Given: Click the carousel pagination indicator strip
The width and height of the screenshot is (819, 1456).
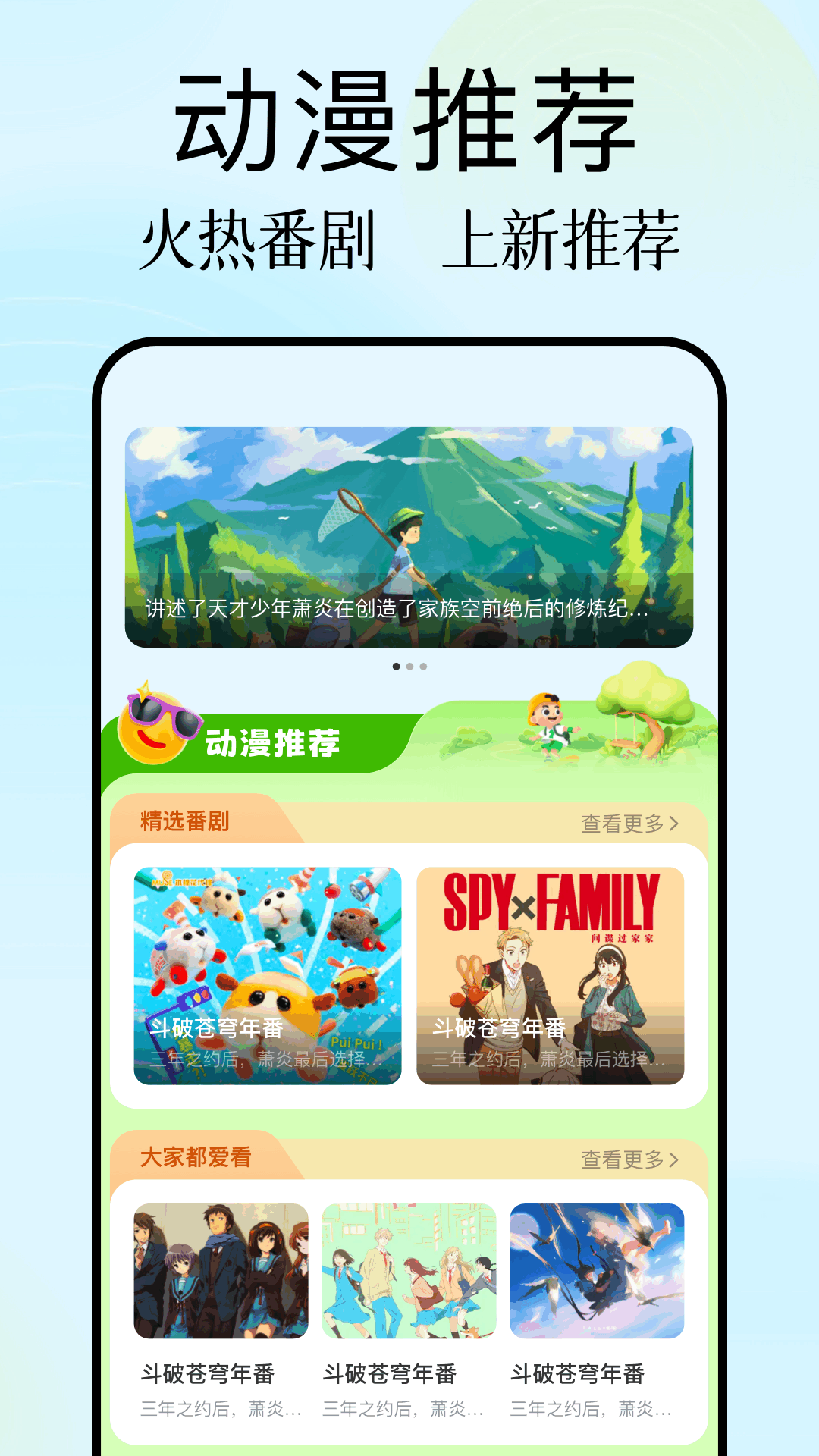Looking at the screenshot, I should coord(409,666).
